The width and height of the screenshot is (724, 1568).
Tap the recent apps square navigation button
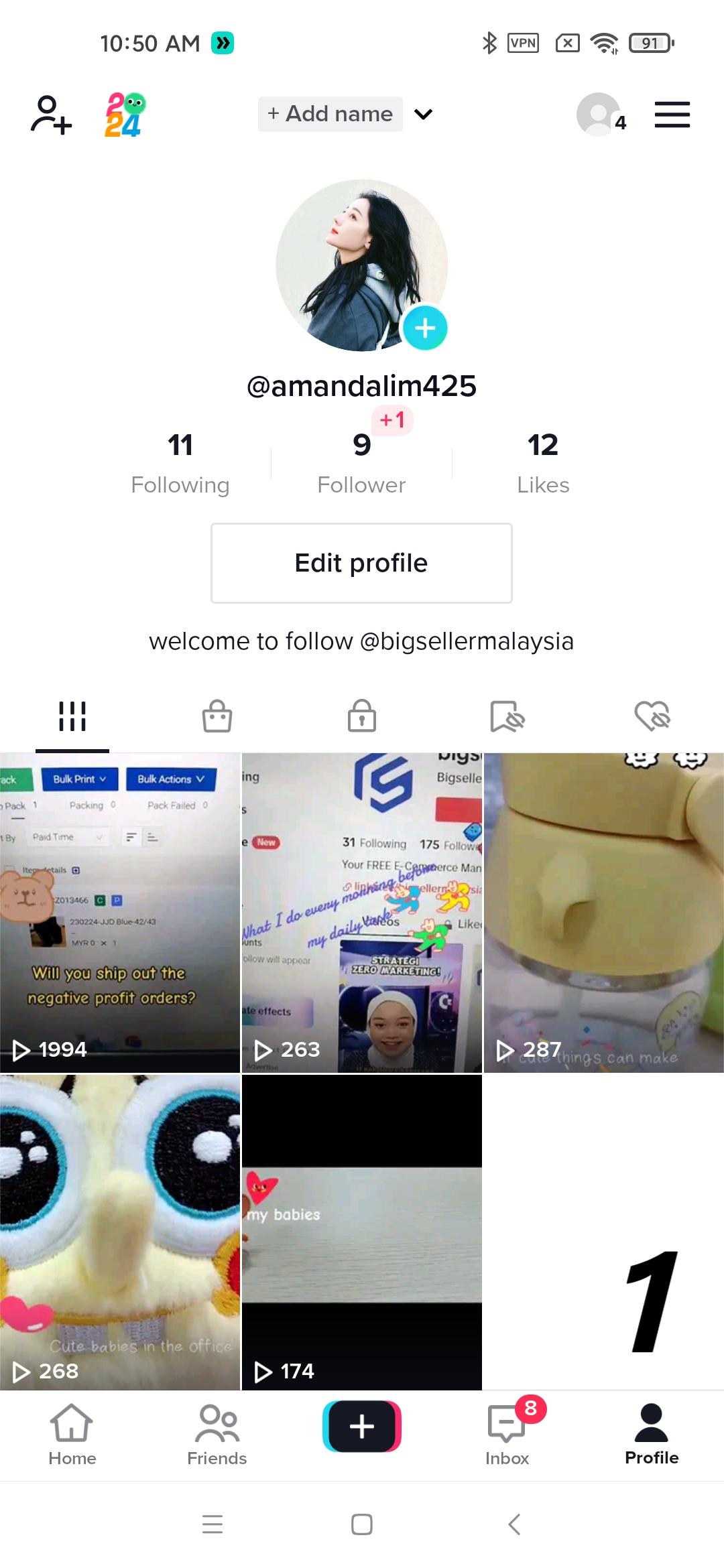pos(361,1525)
